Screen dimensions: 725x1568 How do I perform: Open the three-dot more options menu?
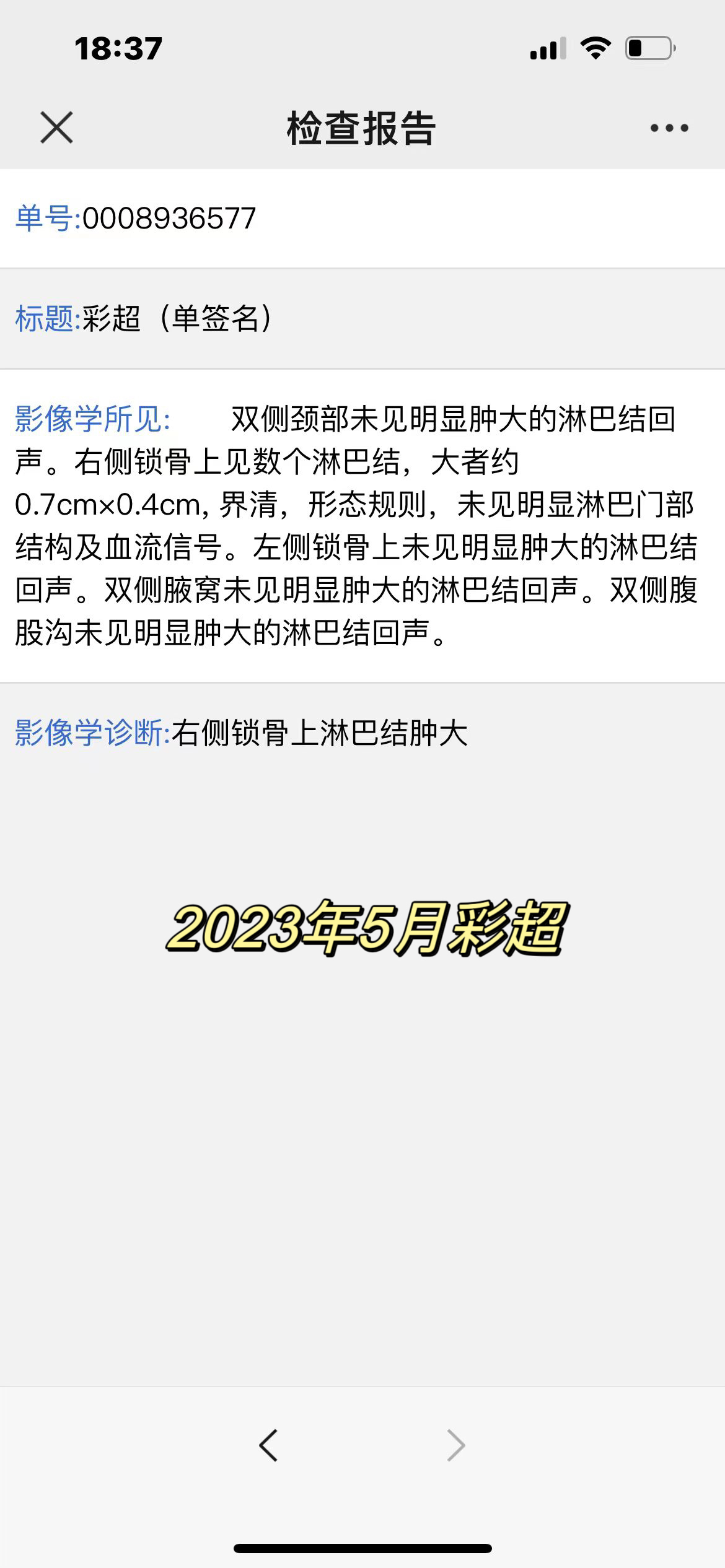[669, 128]
